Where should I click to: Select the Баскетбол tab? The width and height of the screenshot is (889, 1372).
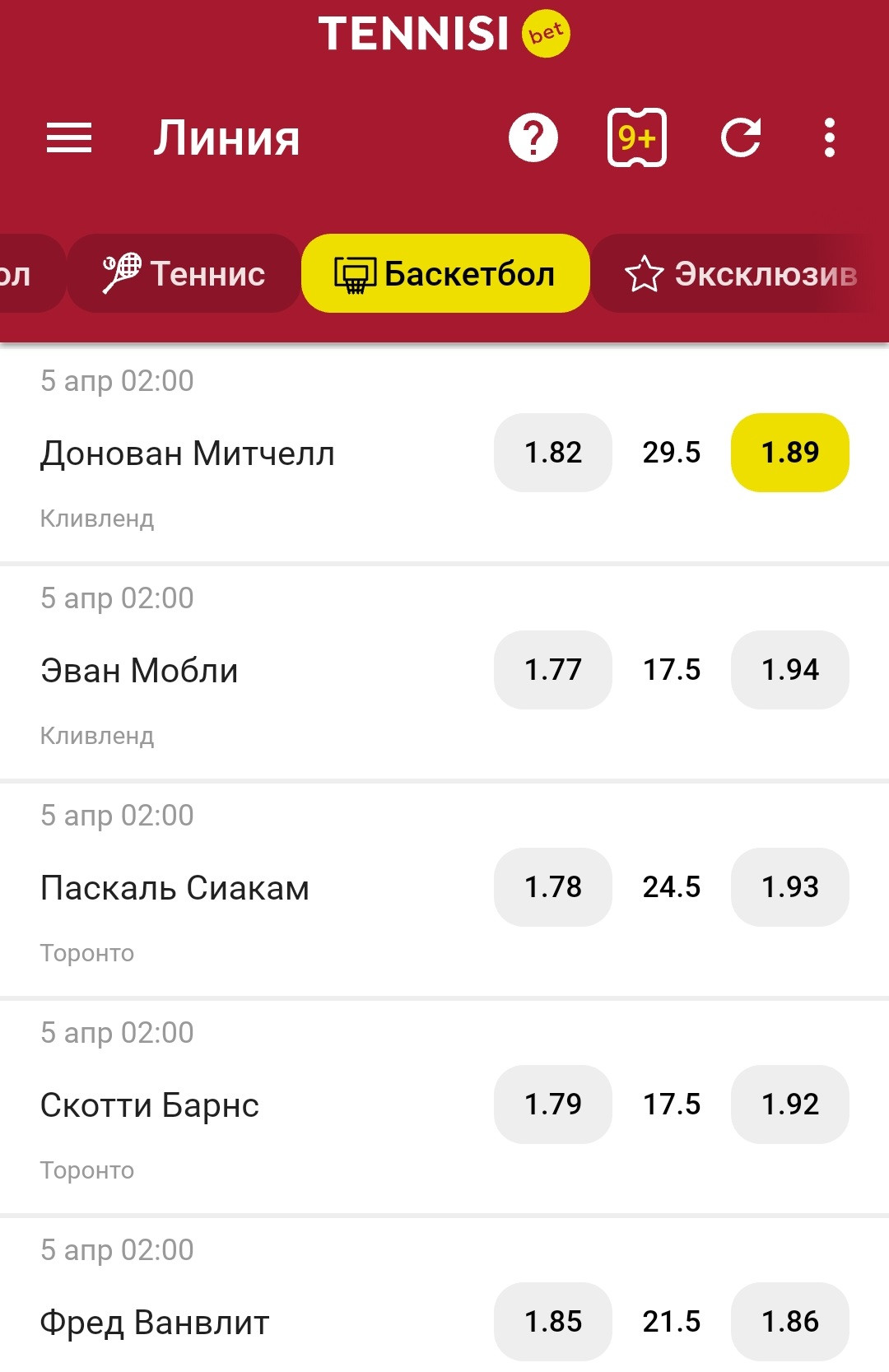click(445, 273)
